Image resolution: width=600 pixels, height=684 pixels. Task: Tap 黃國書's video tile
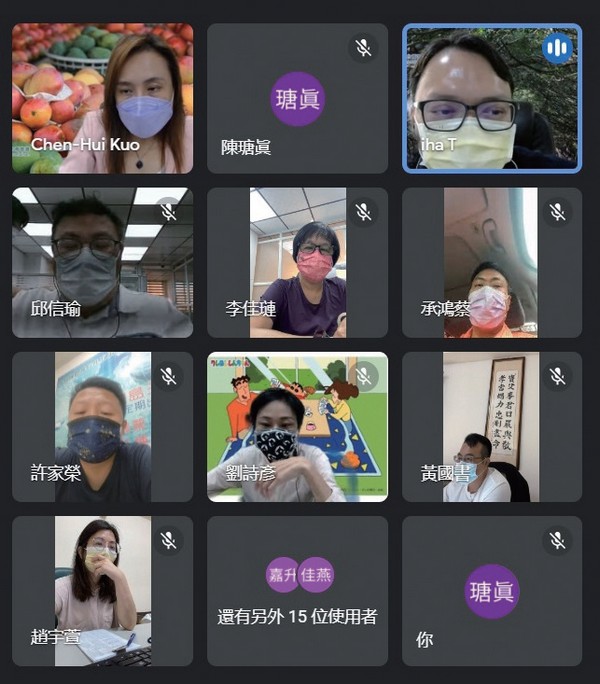click(x=492, y=426)
